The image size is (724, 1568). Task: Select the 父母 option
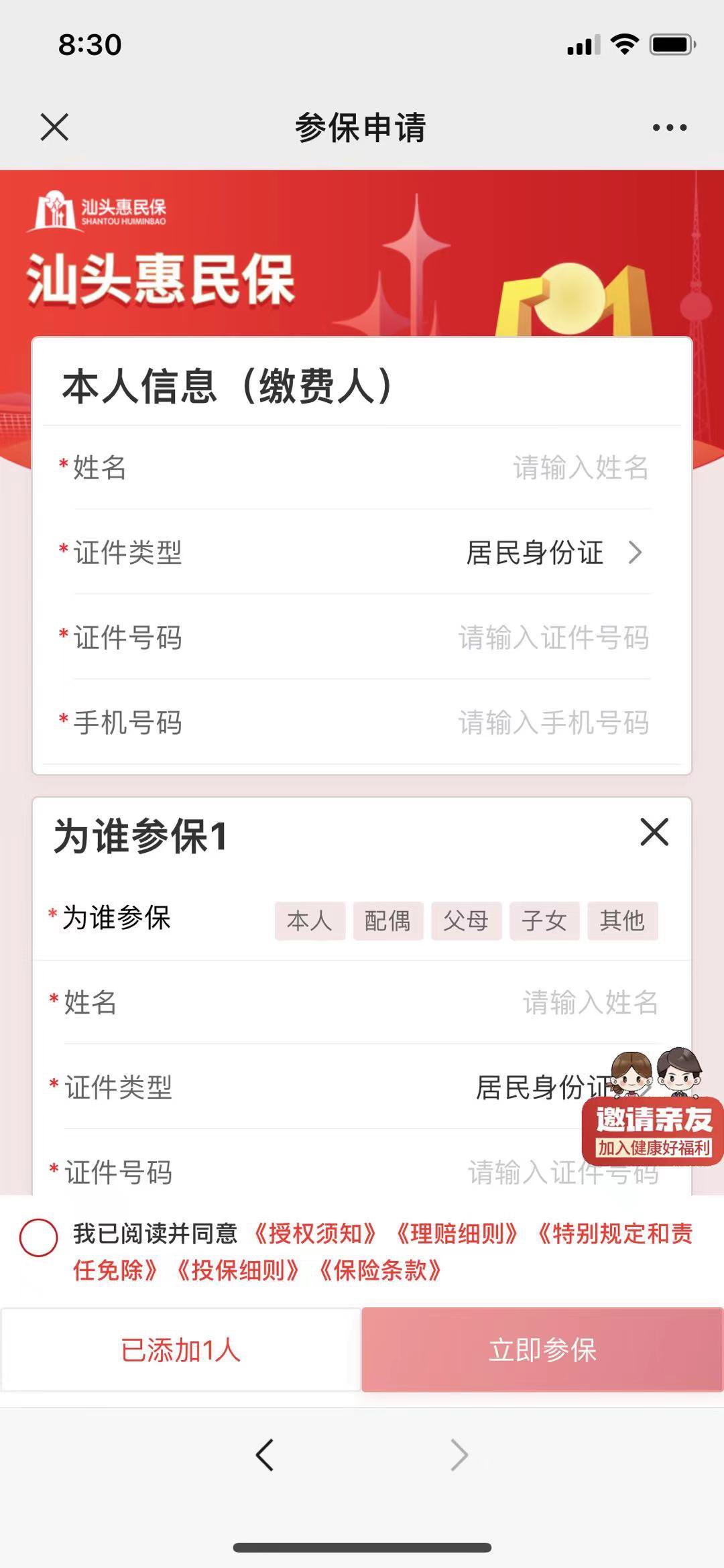466,920
